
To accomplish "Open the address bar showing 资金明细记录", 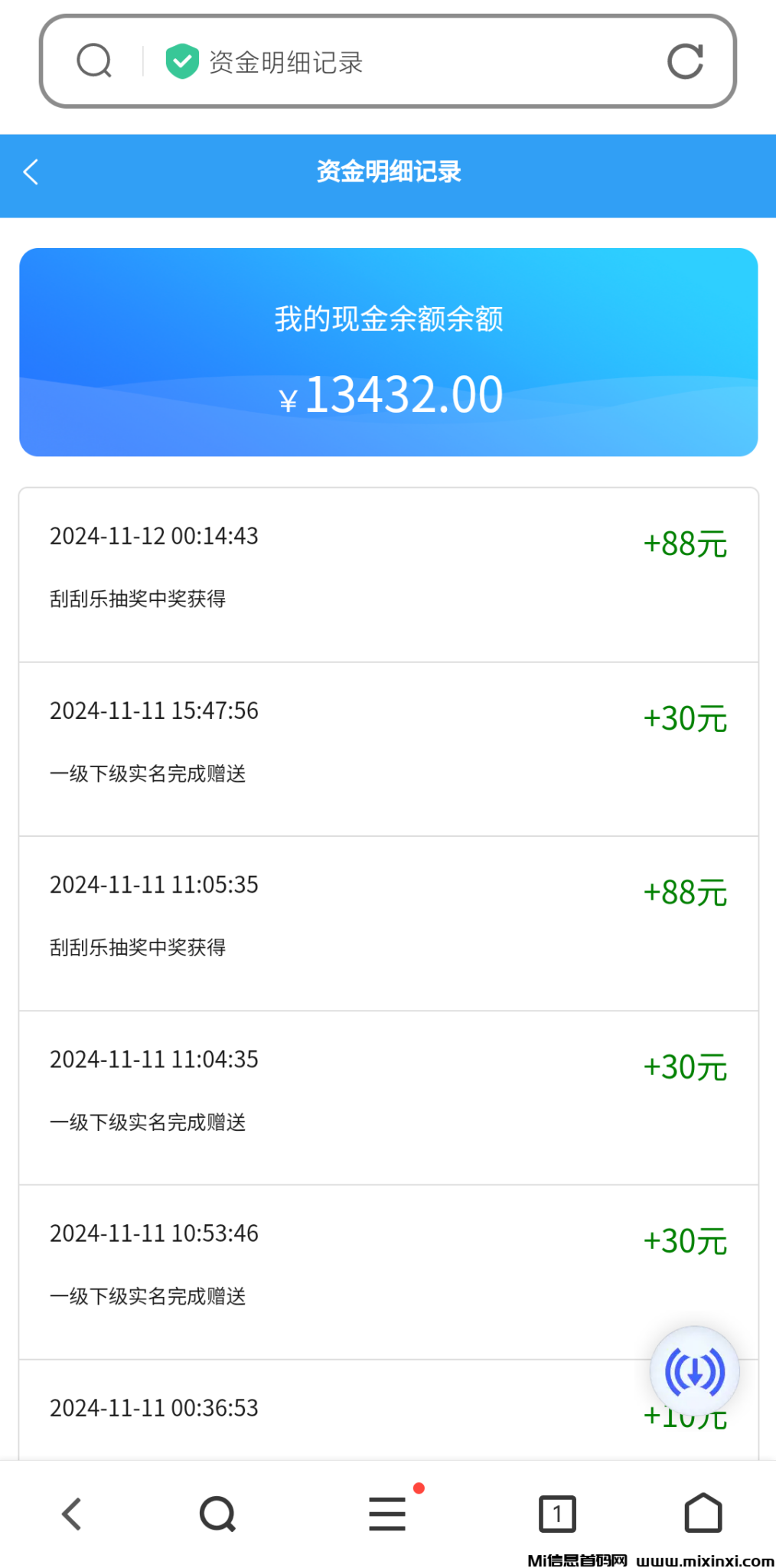I will click(383, 62).
